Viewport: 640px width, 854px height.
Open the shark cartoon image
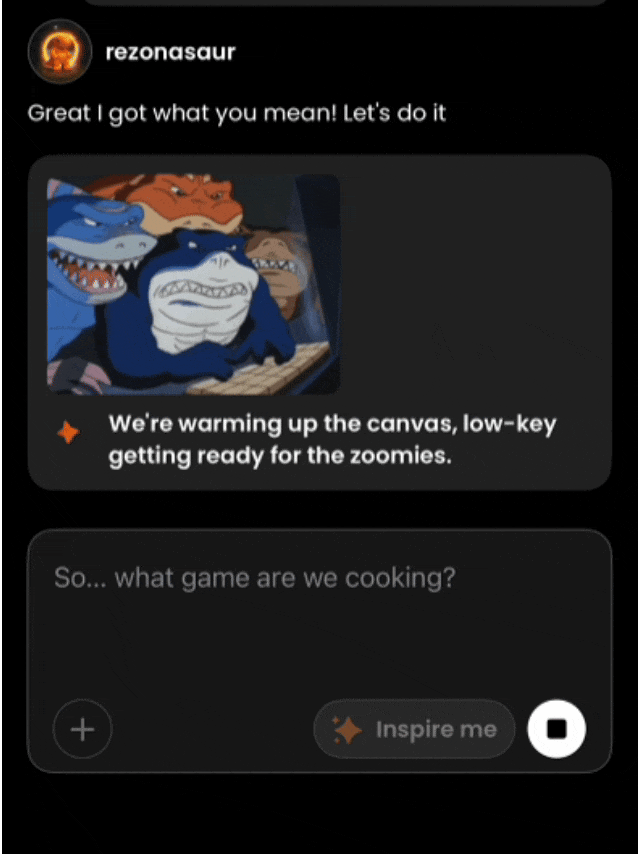click(193, 285)
